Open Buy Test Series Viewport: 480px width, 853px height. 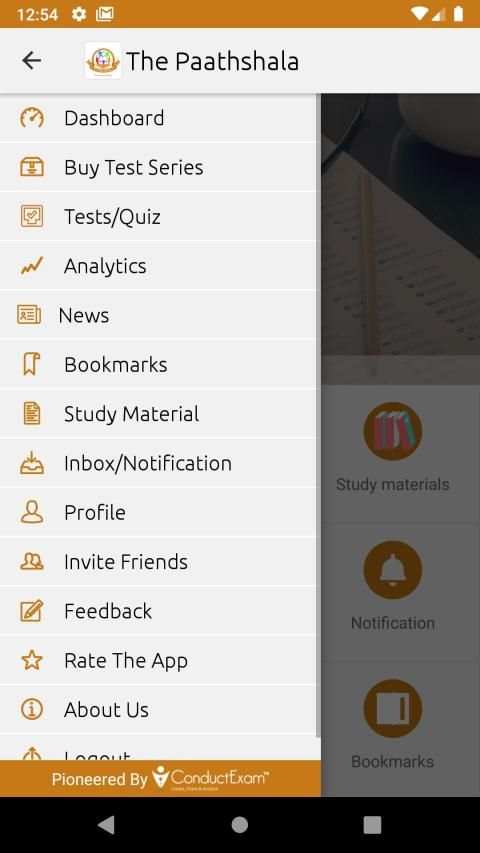coord(158,167)
